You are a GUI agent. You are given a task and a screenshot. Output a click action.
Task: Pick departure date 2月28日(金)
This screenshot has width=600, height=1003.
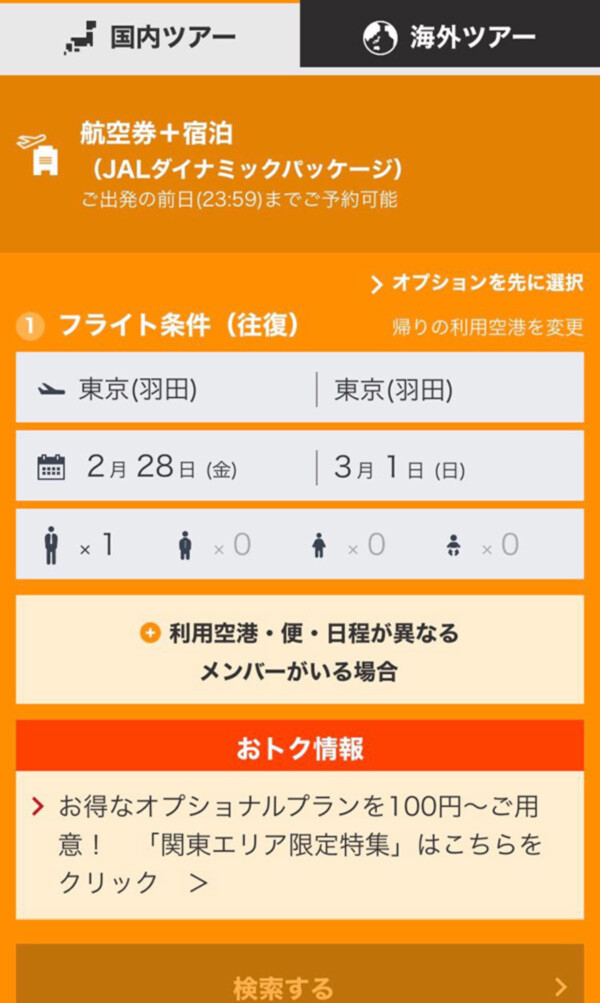click(x=165, y=466)
